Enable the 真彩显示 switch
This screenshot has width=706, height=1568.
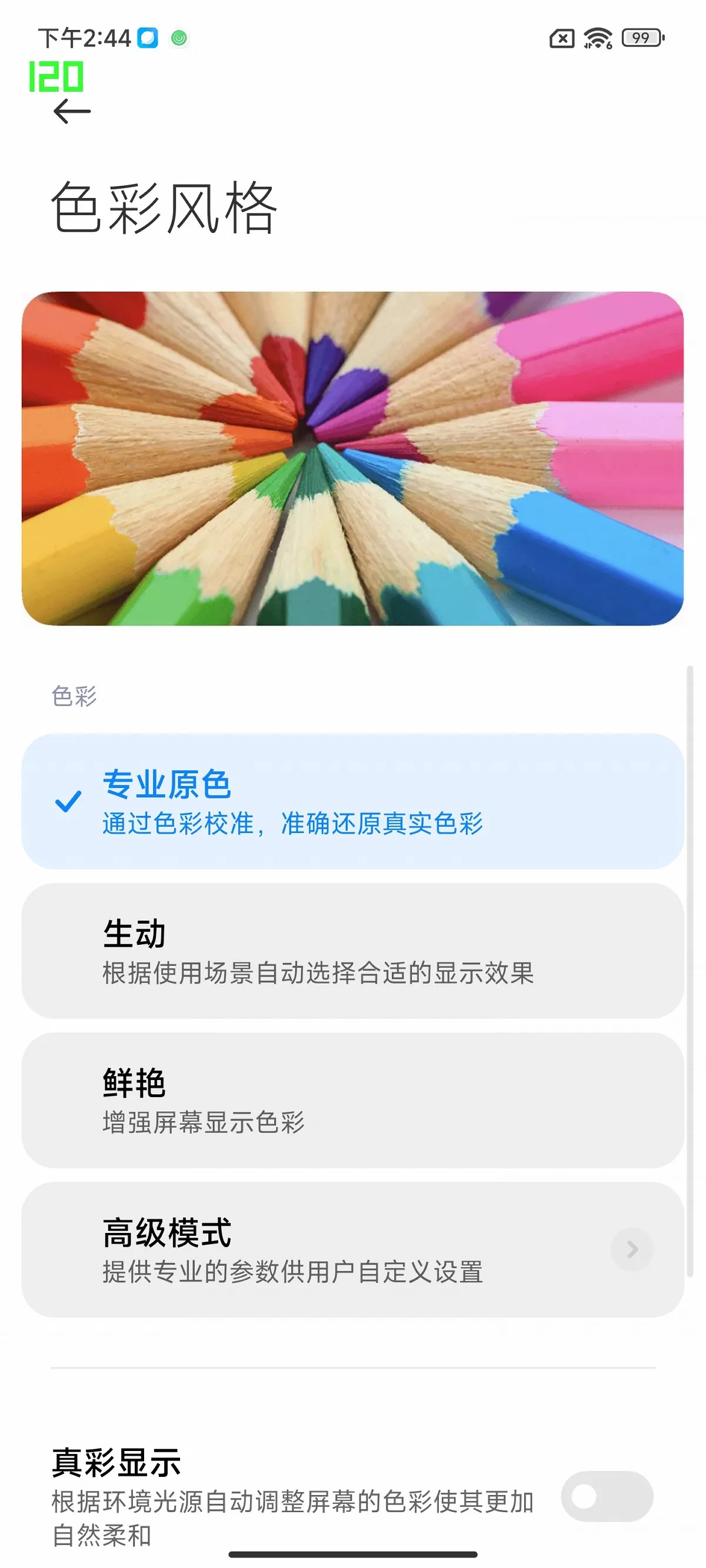[607, 1496]
